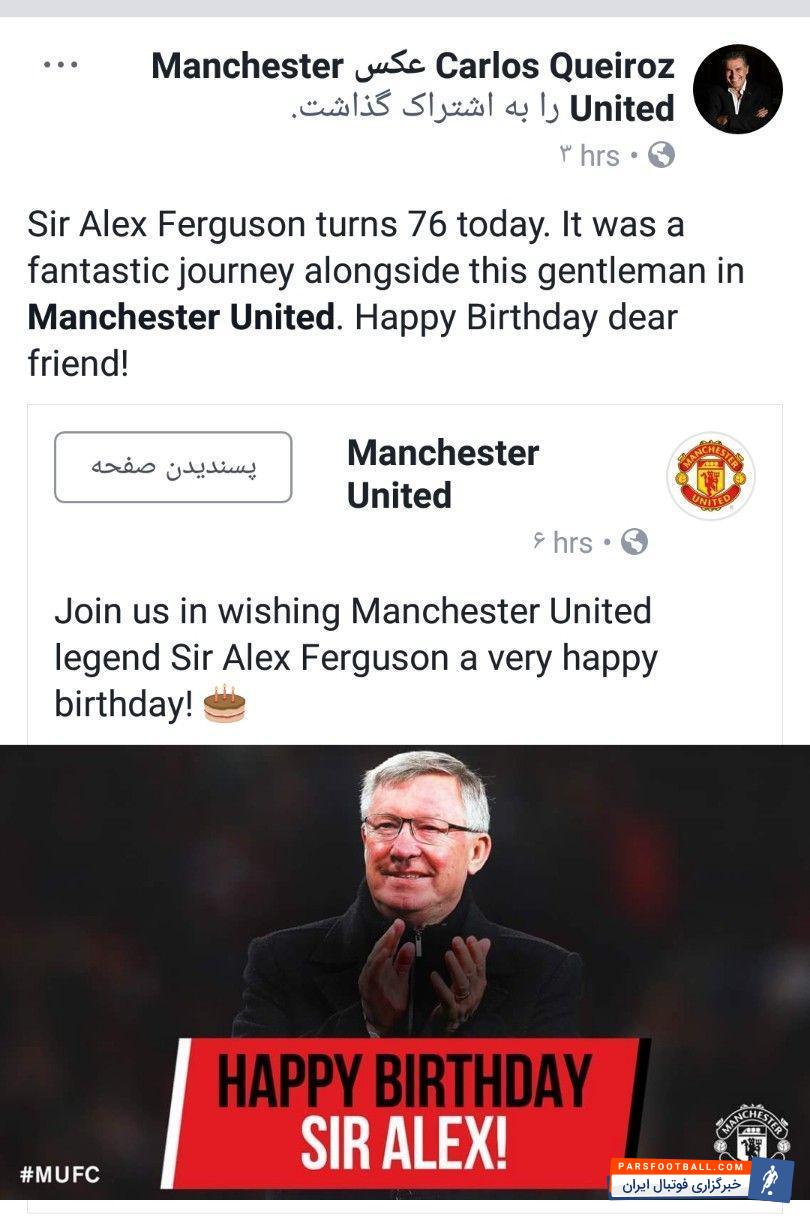Open the Carlos Queiroz name link
The image size is (810, 1219).
tap(556, 67)
